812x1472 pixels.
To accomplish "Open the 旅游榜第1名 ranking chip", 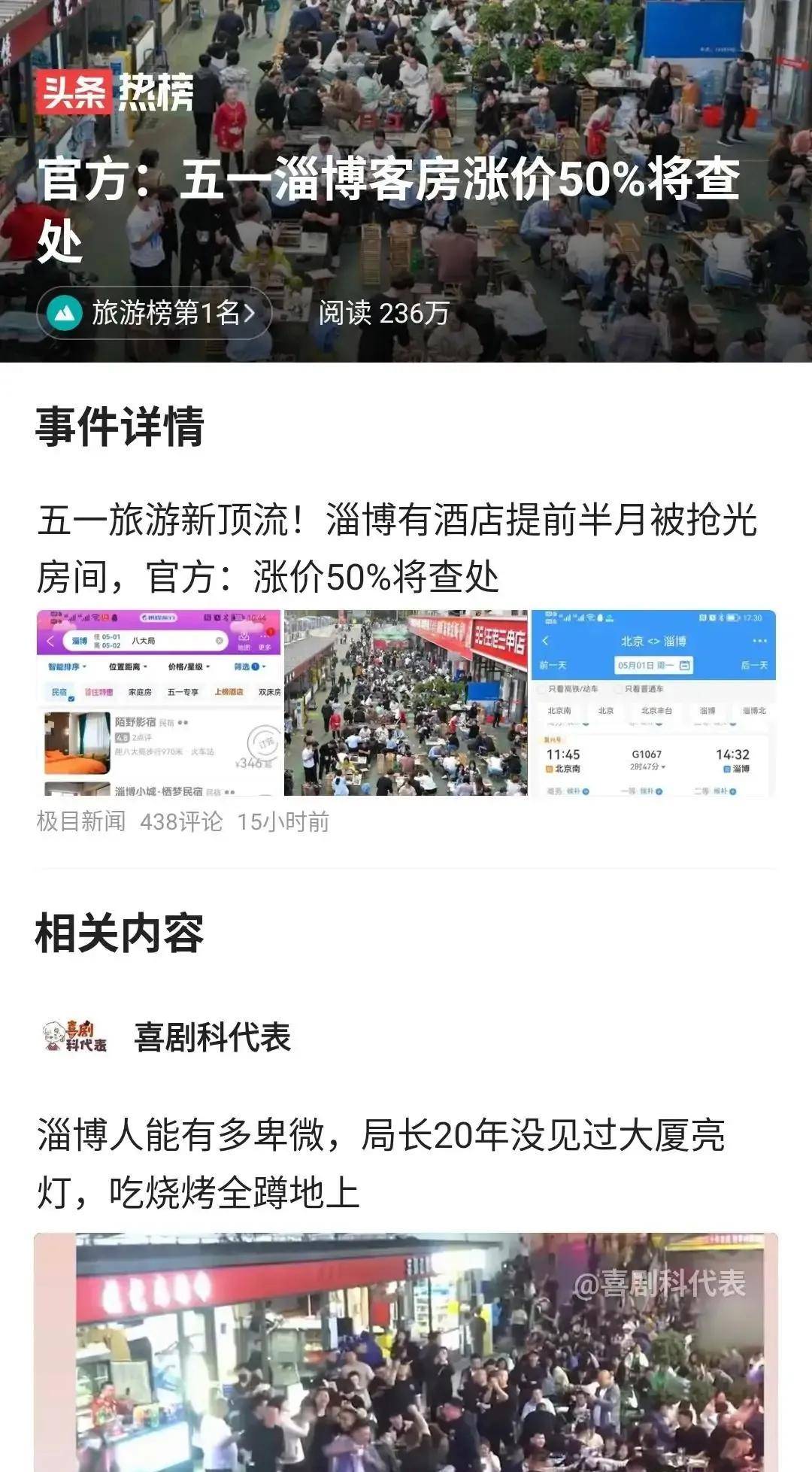I will click(x=154, y=313).
